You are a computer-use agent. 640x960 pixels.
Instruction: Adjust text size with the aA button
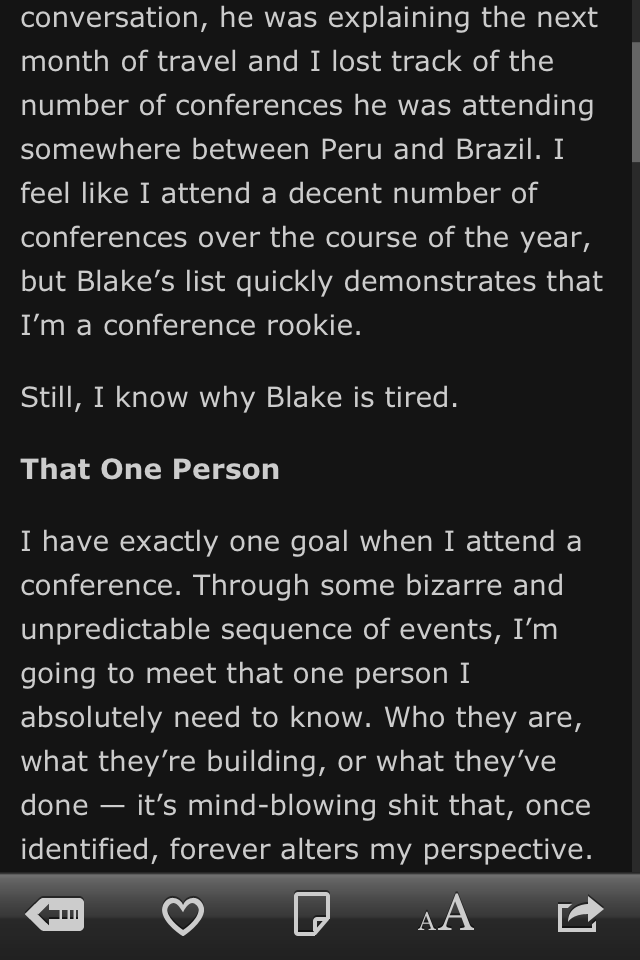coord(445,914)
